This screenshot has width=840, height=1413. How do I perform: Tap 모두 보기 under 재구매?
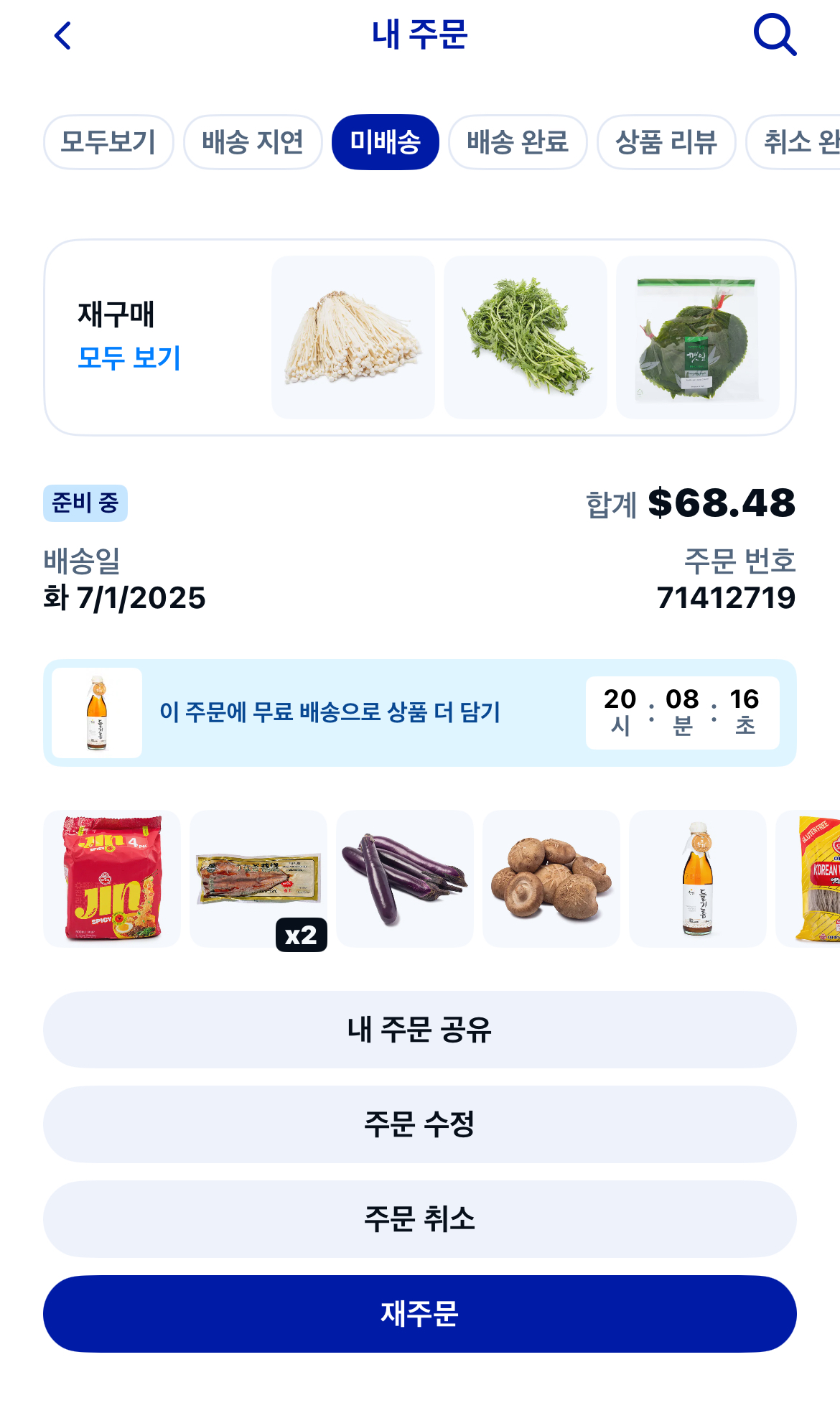click(129, 358)
